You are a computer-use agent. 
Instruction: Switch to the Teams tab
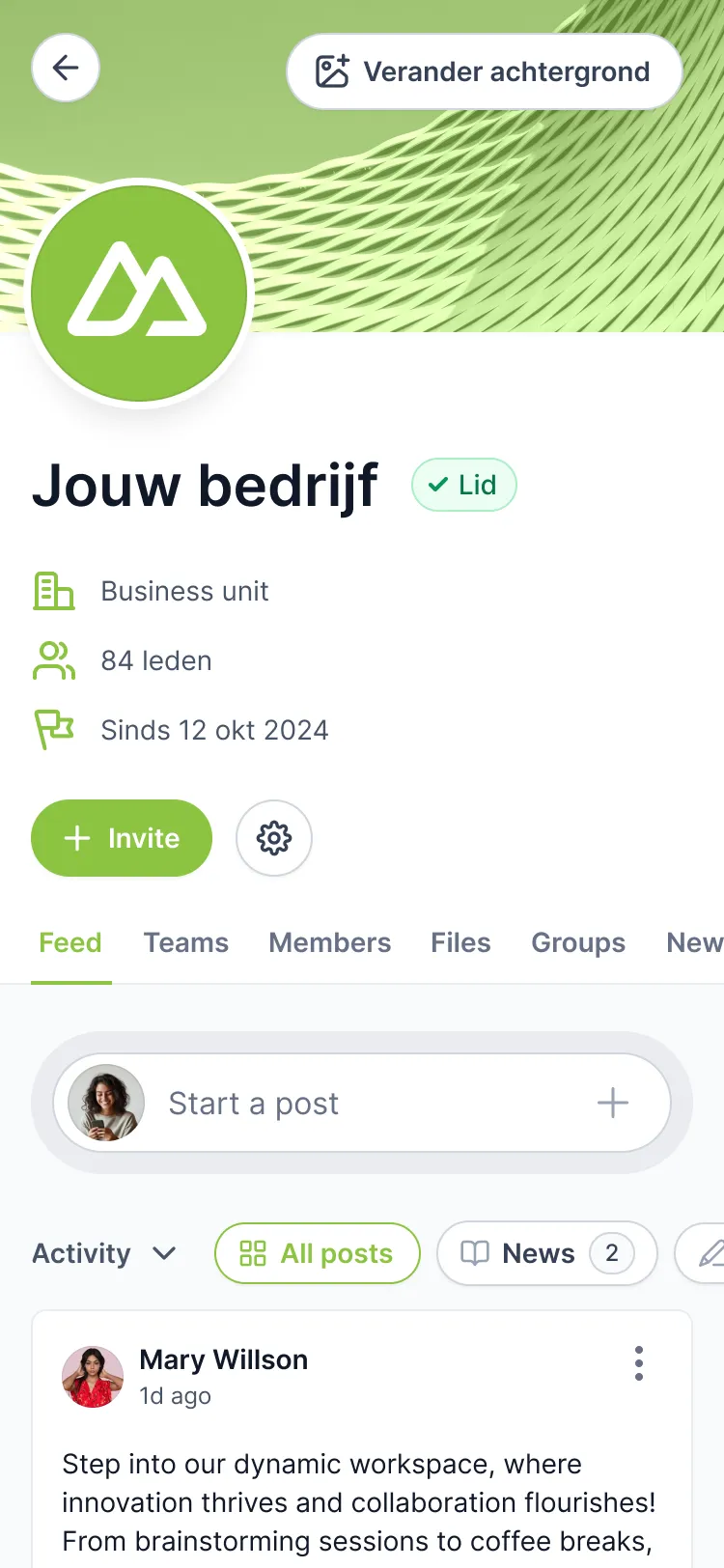[186, 942]
